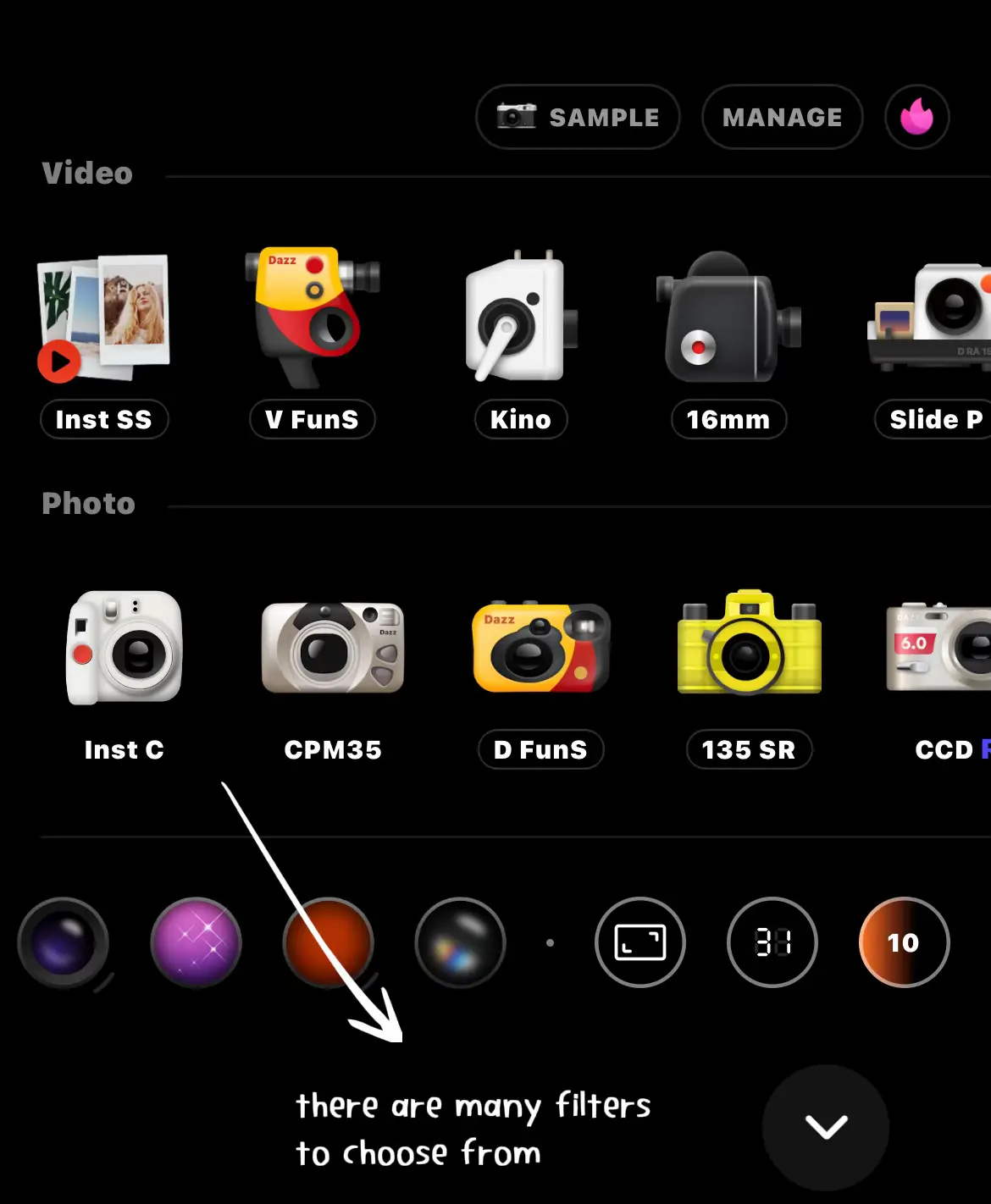Select the orange lens filter

[329, 942]
